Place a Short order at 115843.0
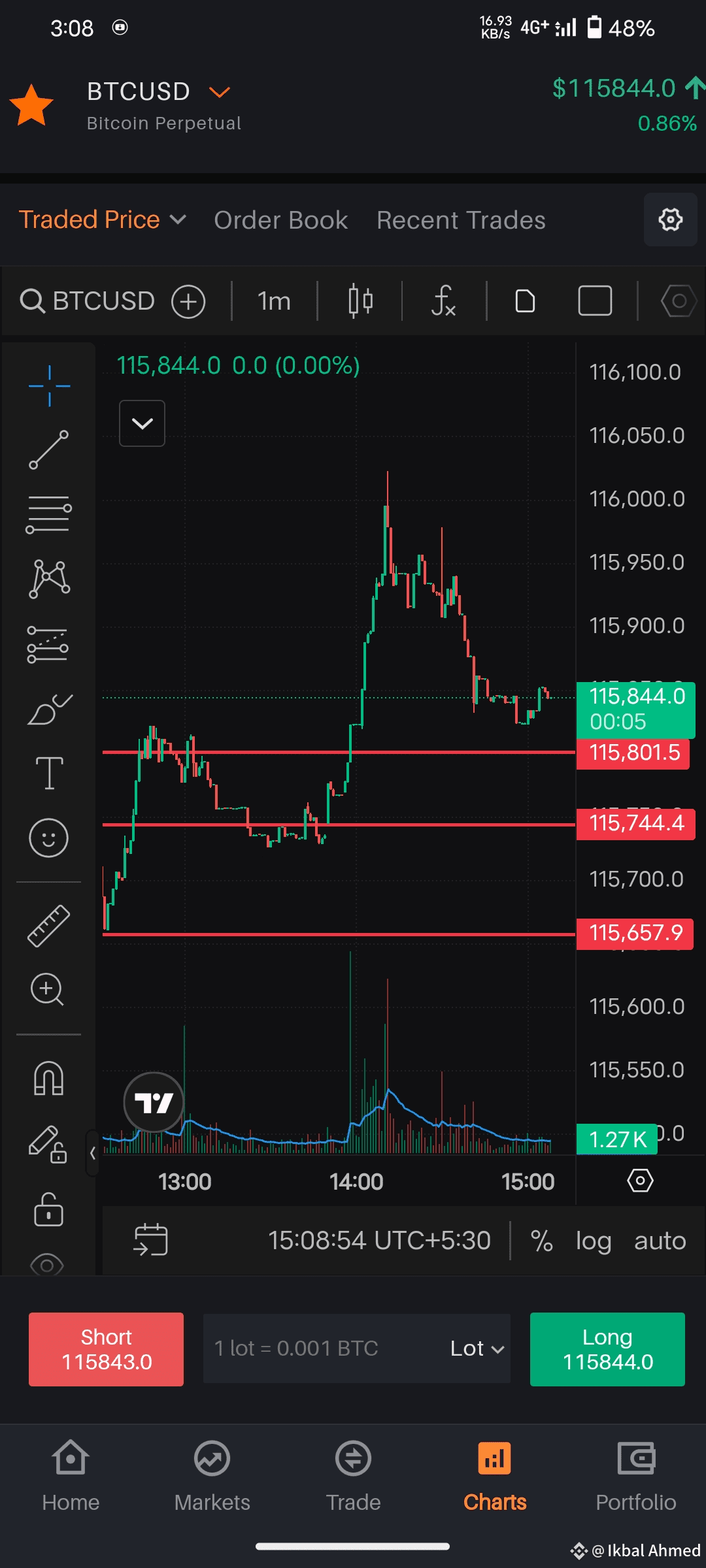706x1568 pixels. tap(106, 1349)
